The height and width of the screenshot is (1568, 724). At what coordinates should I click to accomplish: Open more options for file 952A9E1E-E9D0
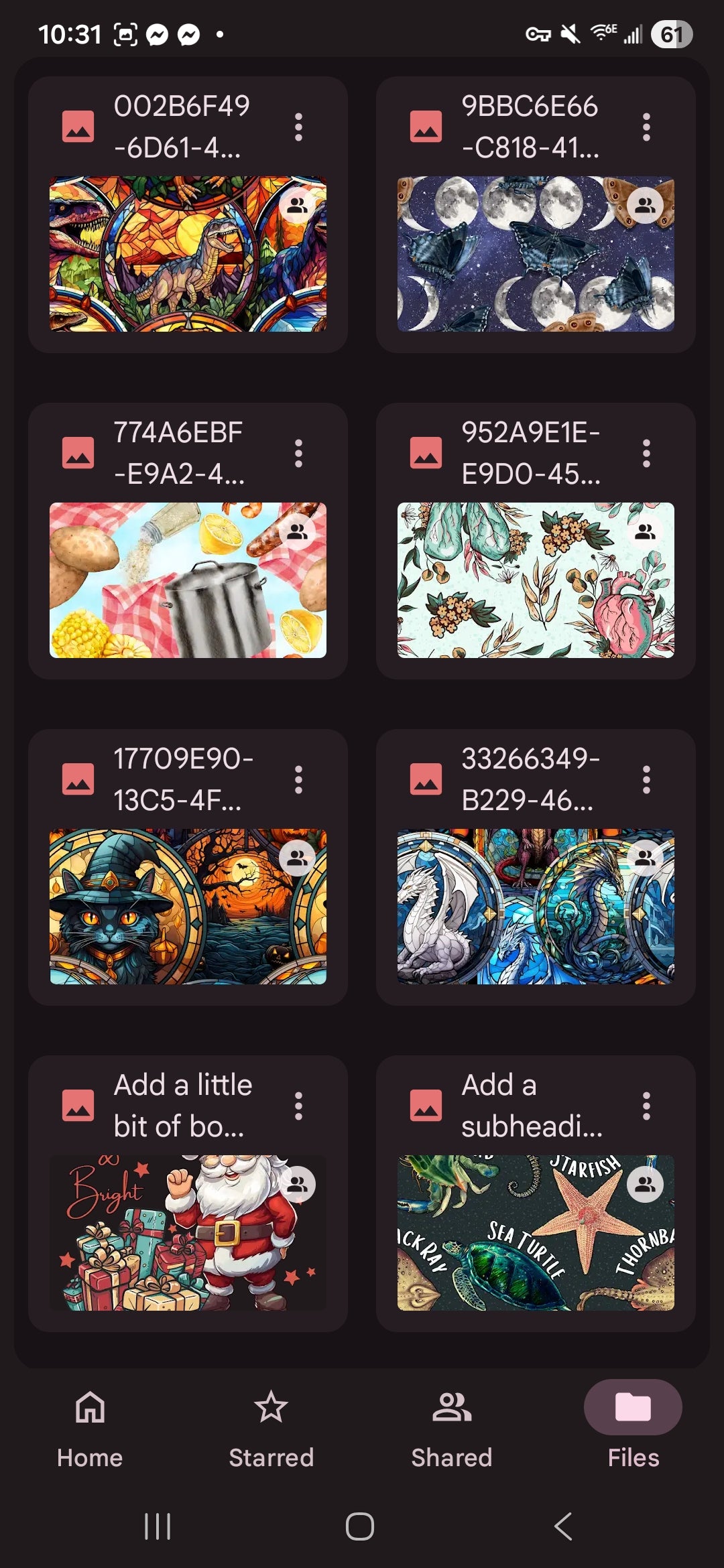coord(646,453)
